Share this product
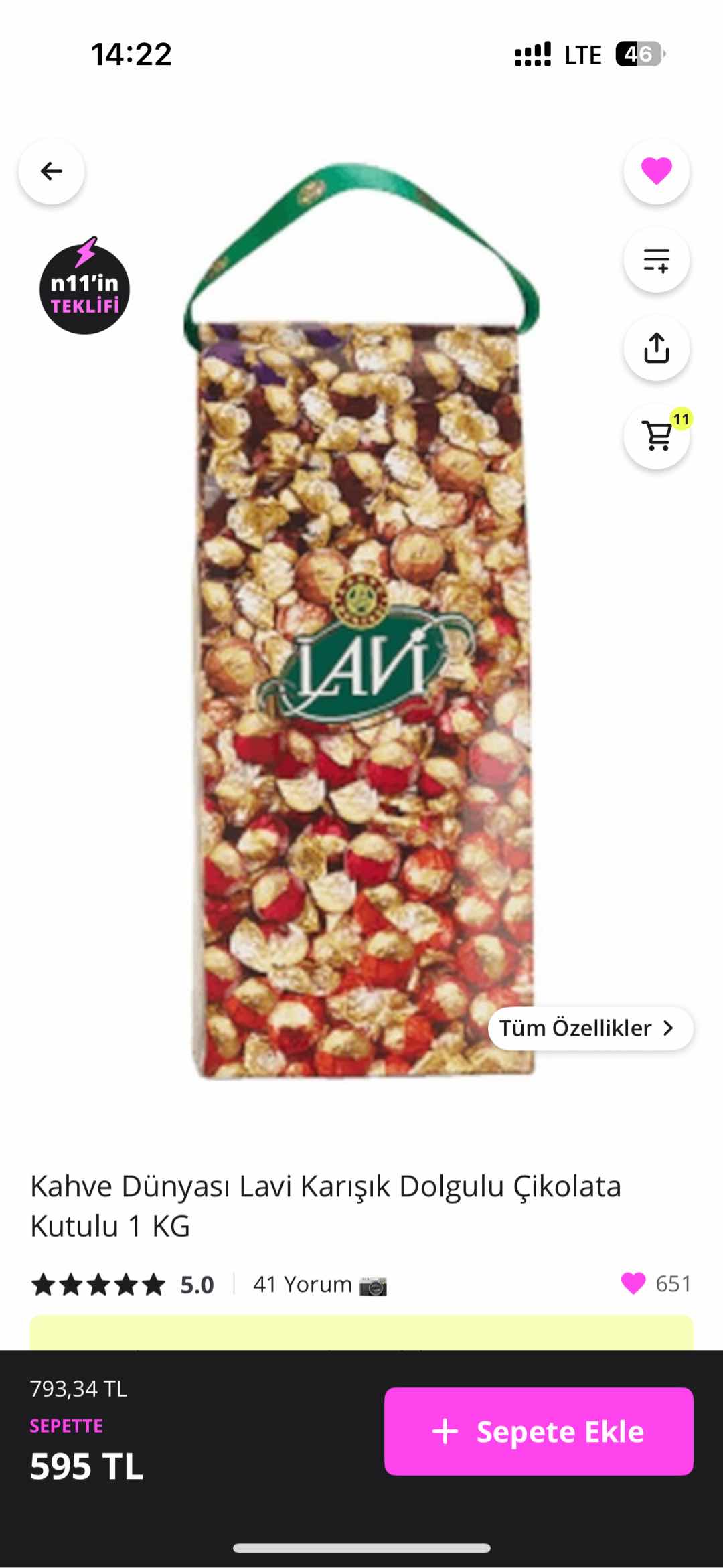The width and height of the screenshot is (723, 1568). pyautogui.click(x=656, y=348)
